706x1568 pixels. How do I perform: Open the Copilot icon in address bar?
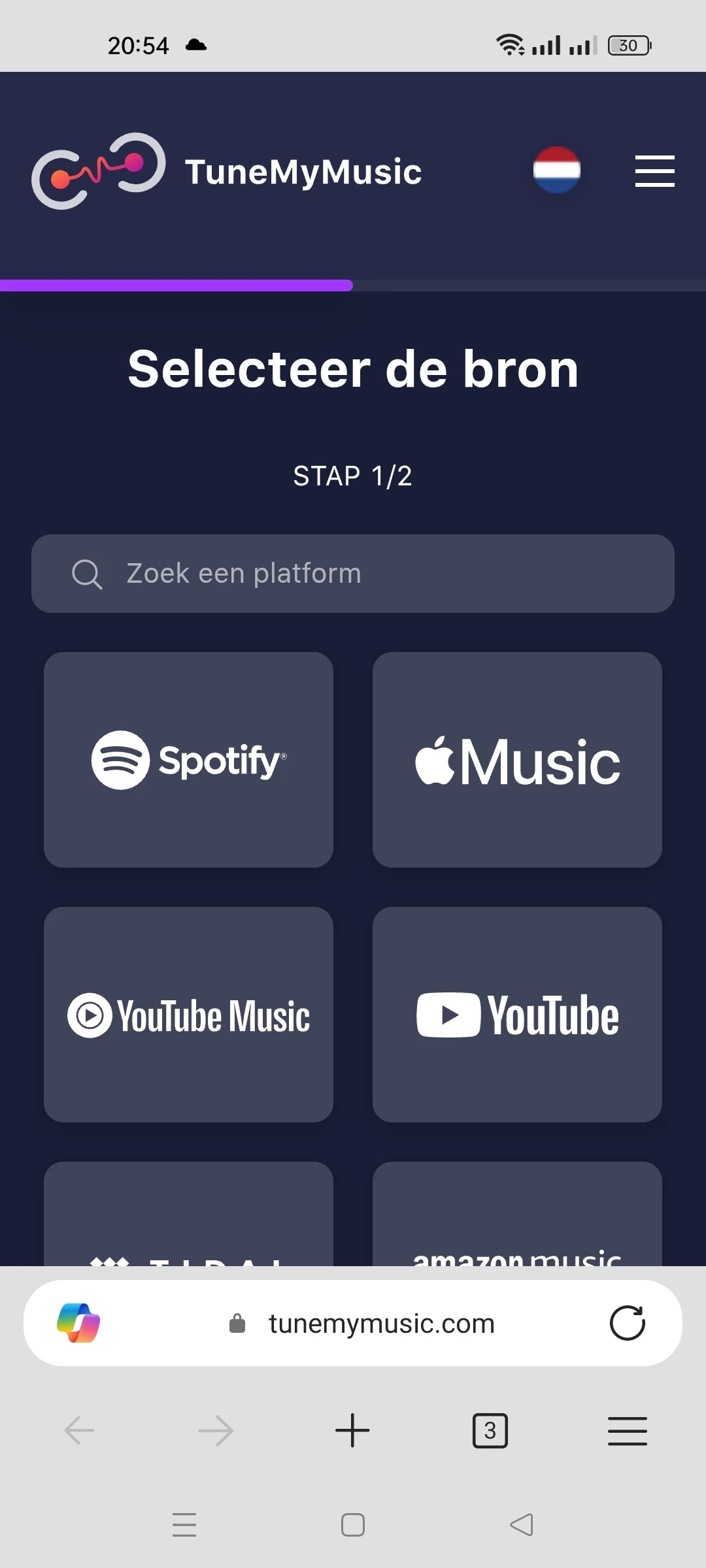[78, 1323]
